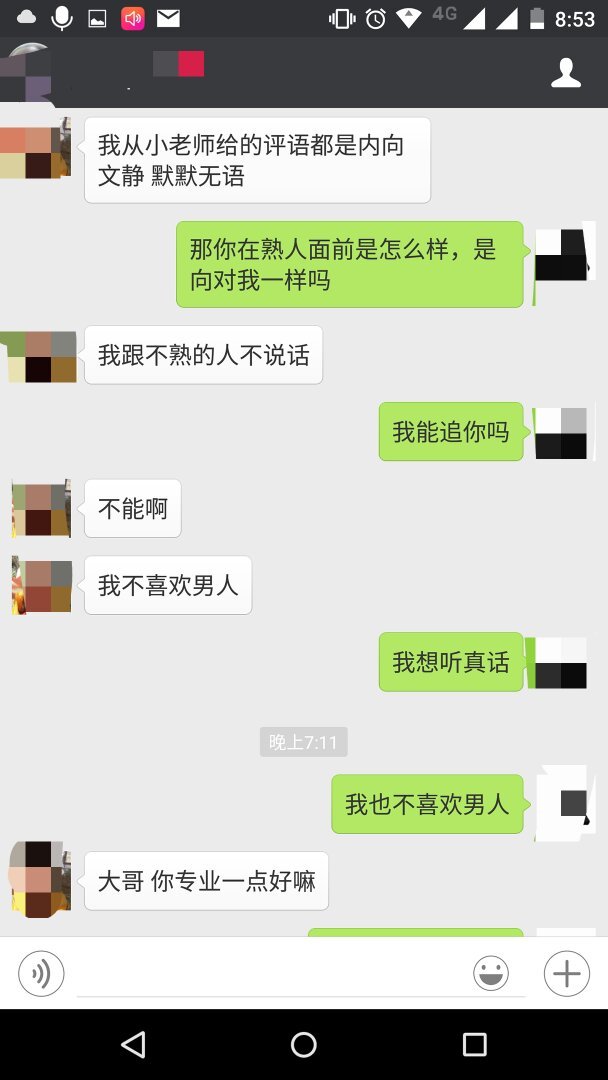
Task: Open the emoji picker
Action: coord(491,973)
